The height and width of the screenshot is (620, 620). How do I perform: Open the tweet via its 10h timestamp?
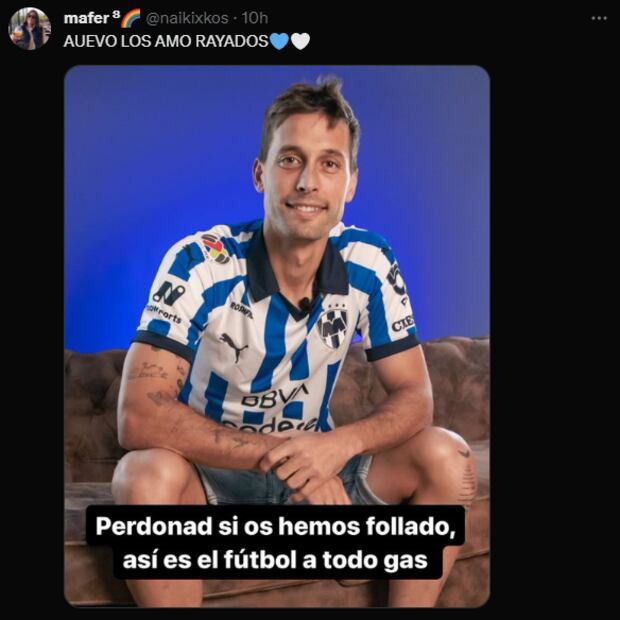click(255, 18)
